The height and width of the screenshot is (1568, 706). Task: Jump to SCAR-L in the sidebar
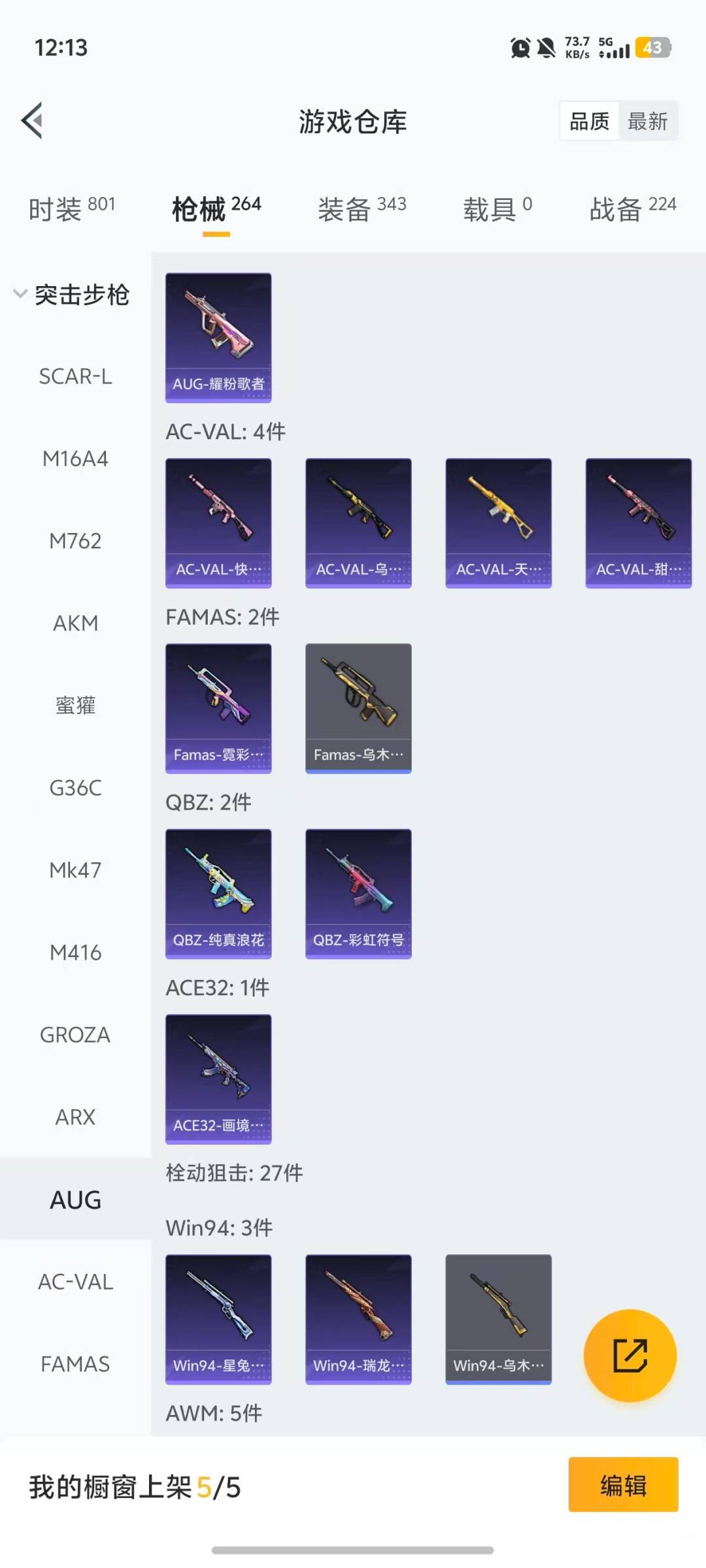point(75,376)
